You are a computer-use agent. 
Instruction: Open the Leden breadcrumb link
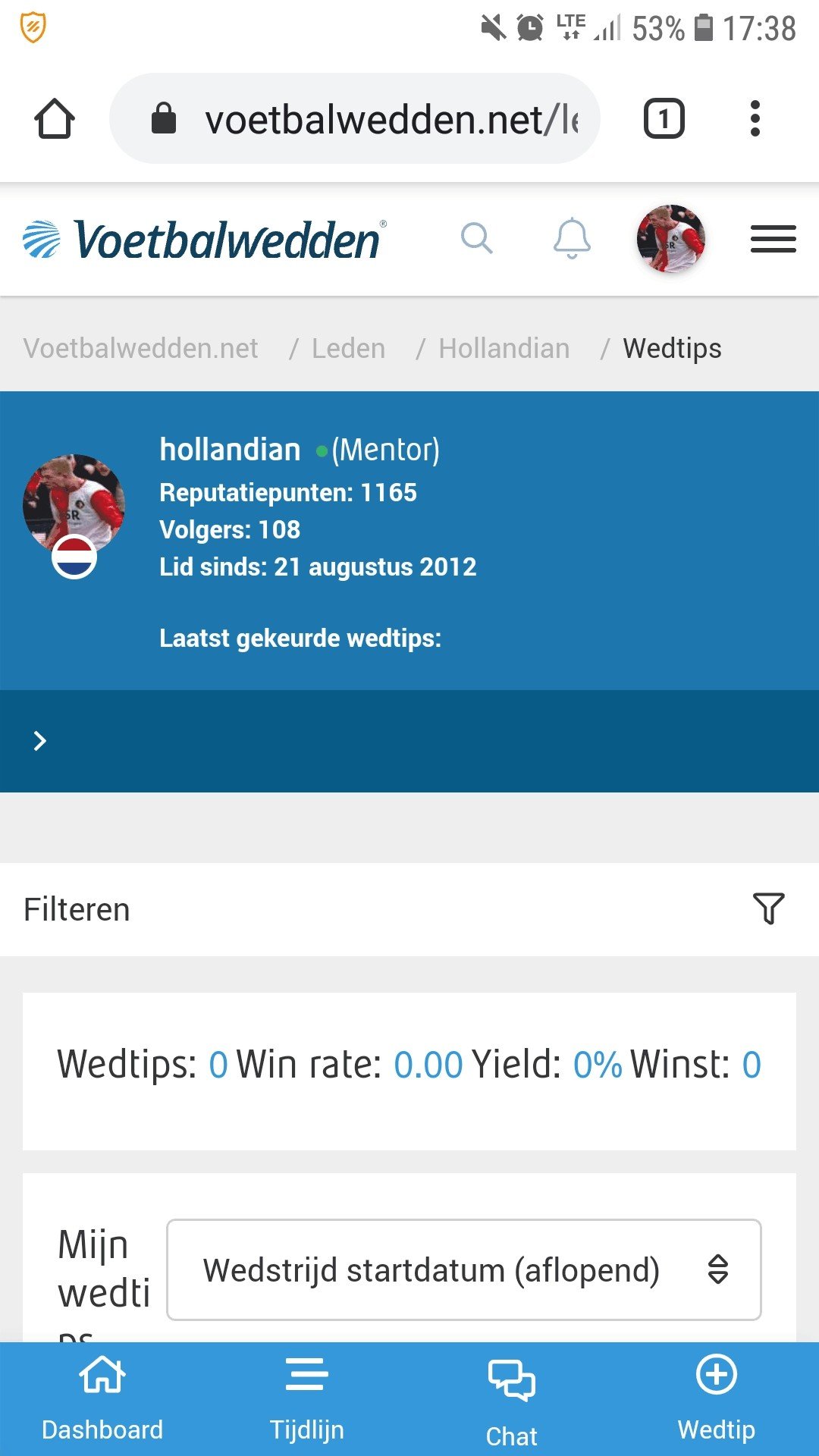coord(349,349)
